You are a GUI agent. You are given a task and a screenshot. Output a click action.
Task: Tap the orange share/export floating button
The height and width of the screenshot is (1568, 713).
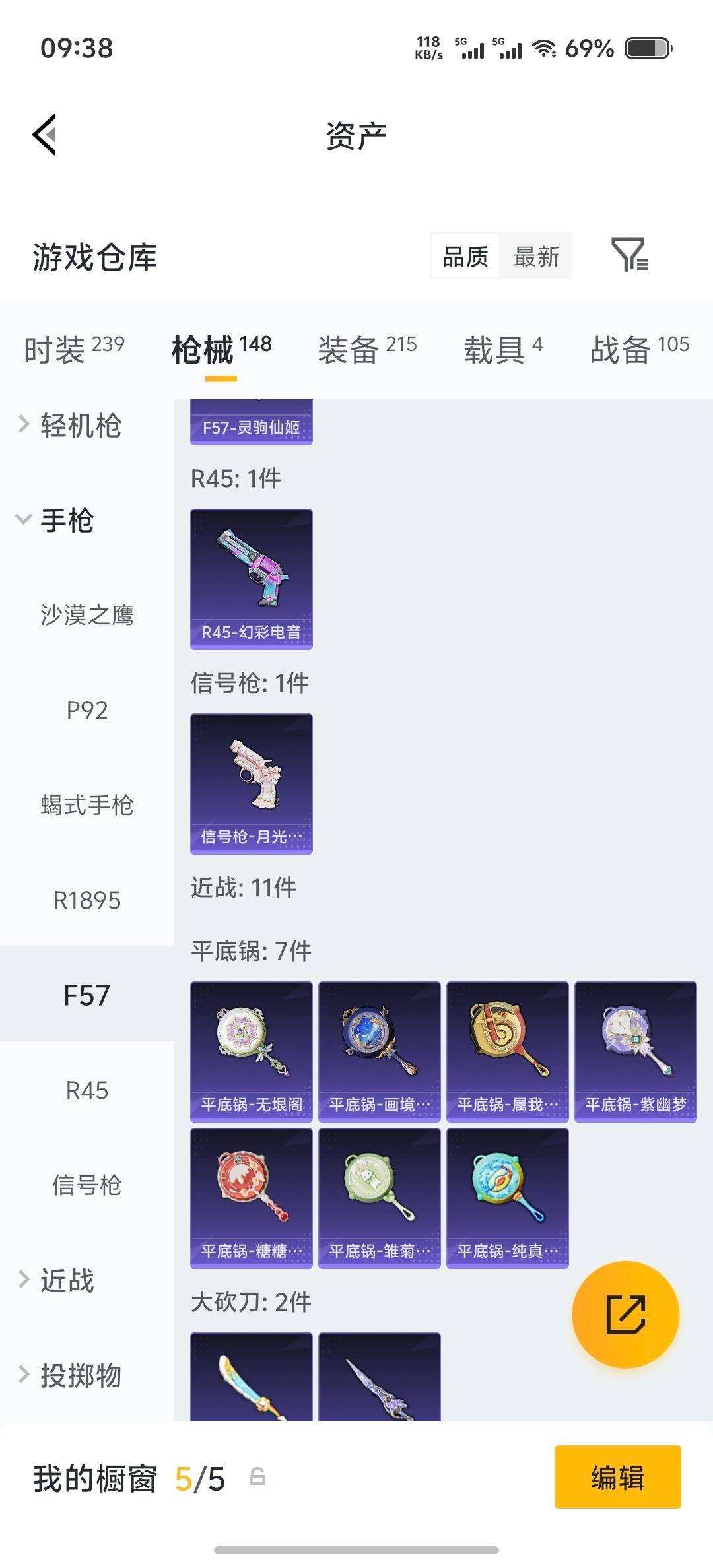pyautogui.click(x=626, y=1315)
